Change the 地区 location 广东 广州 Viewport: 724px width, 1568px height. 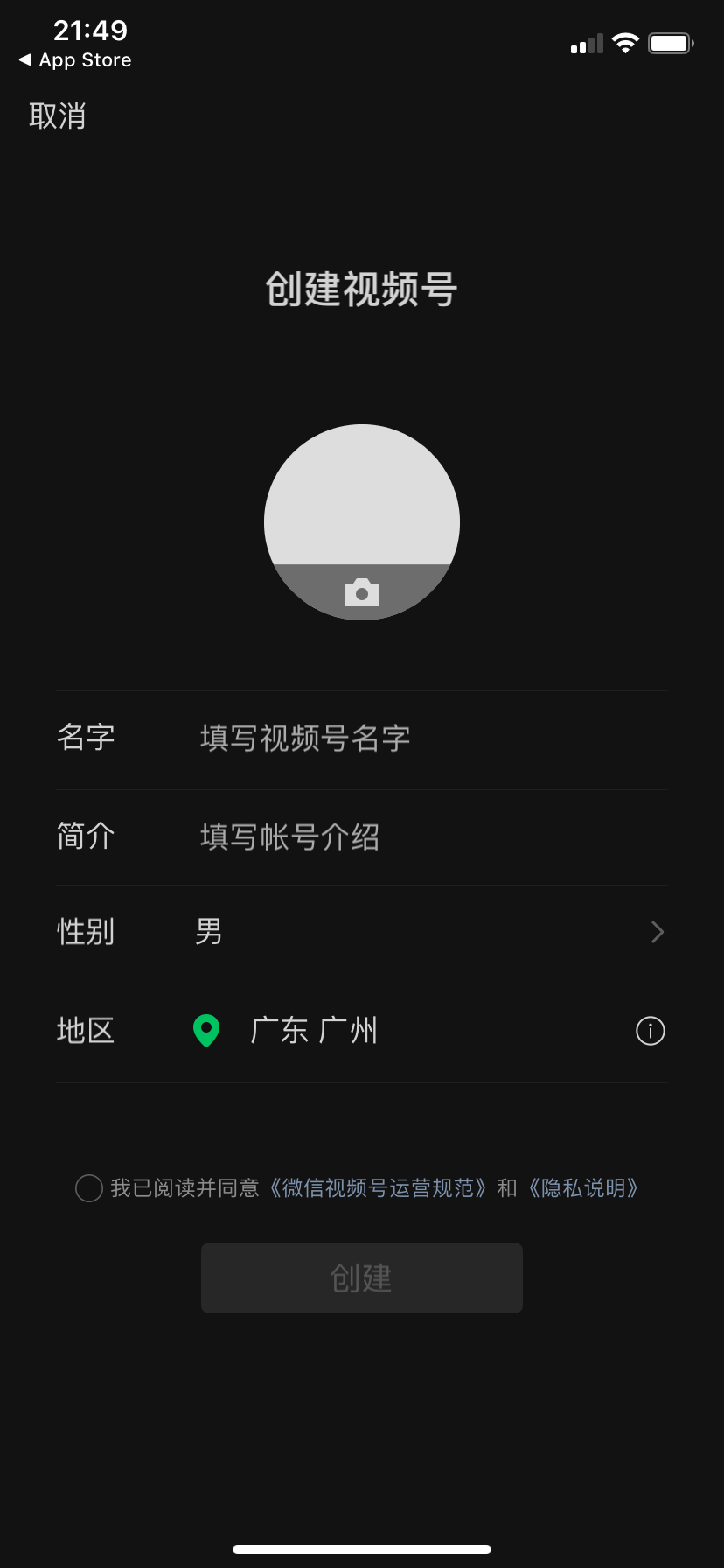click(314, 1031)
